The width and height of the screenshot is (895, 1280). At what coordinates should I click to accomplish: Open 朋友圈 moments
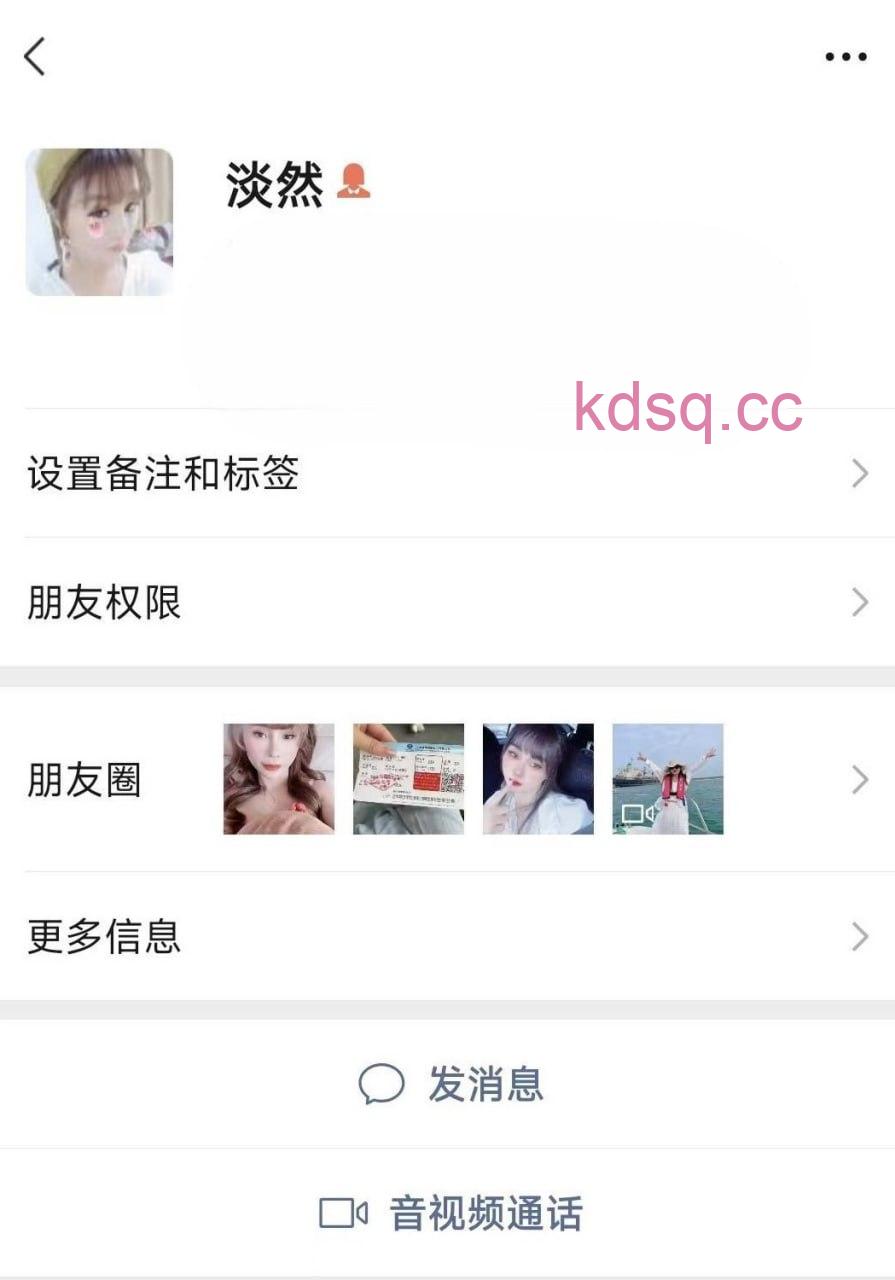[x=447, y=779]
